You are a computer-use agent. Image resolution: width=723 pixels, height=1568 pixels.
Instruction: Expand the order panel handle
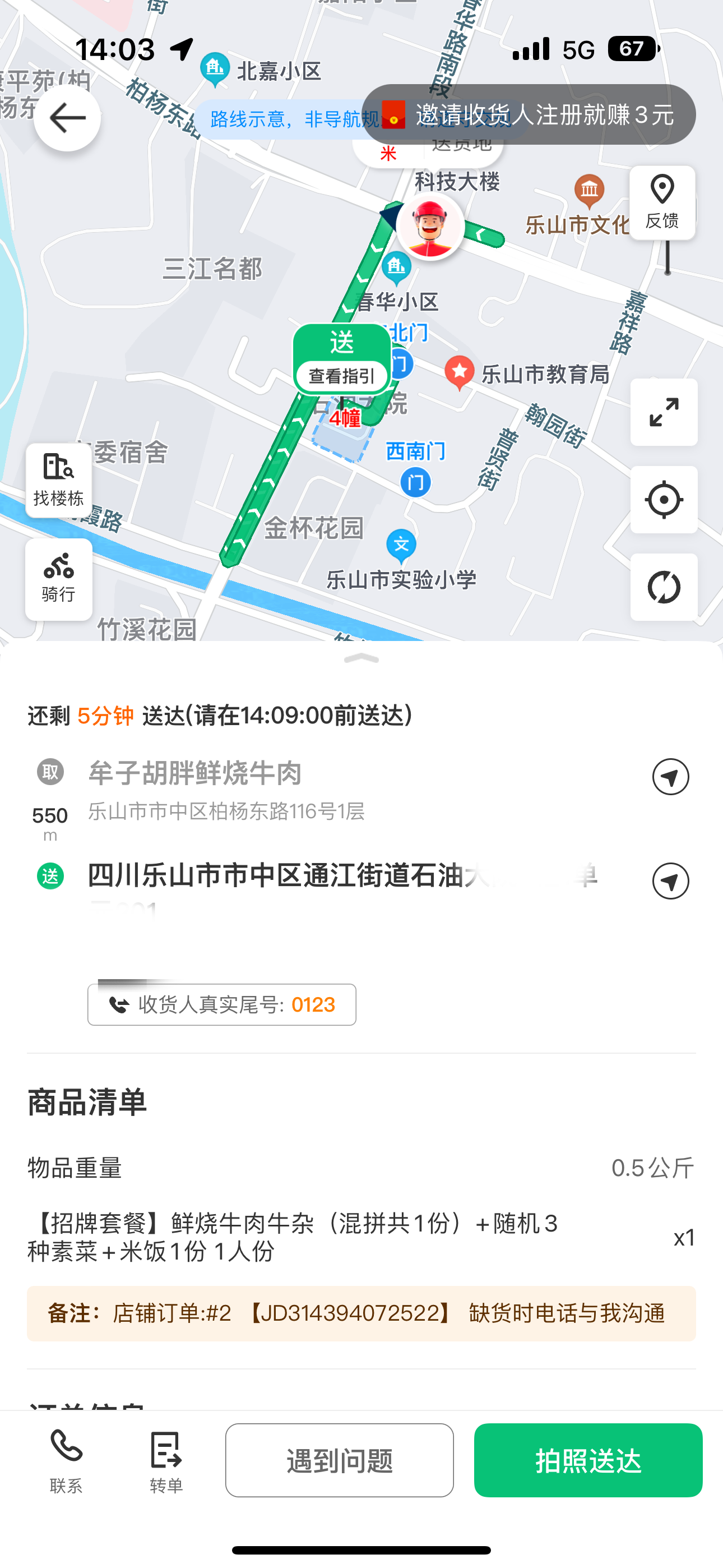tap(361, 658)
